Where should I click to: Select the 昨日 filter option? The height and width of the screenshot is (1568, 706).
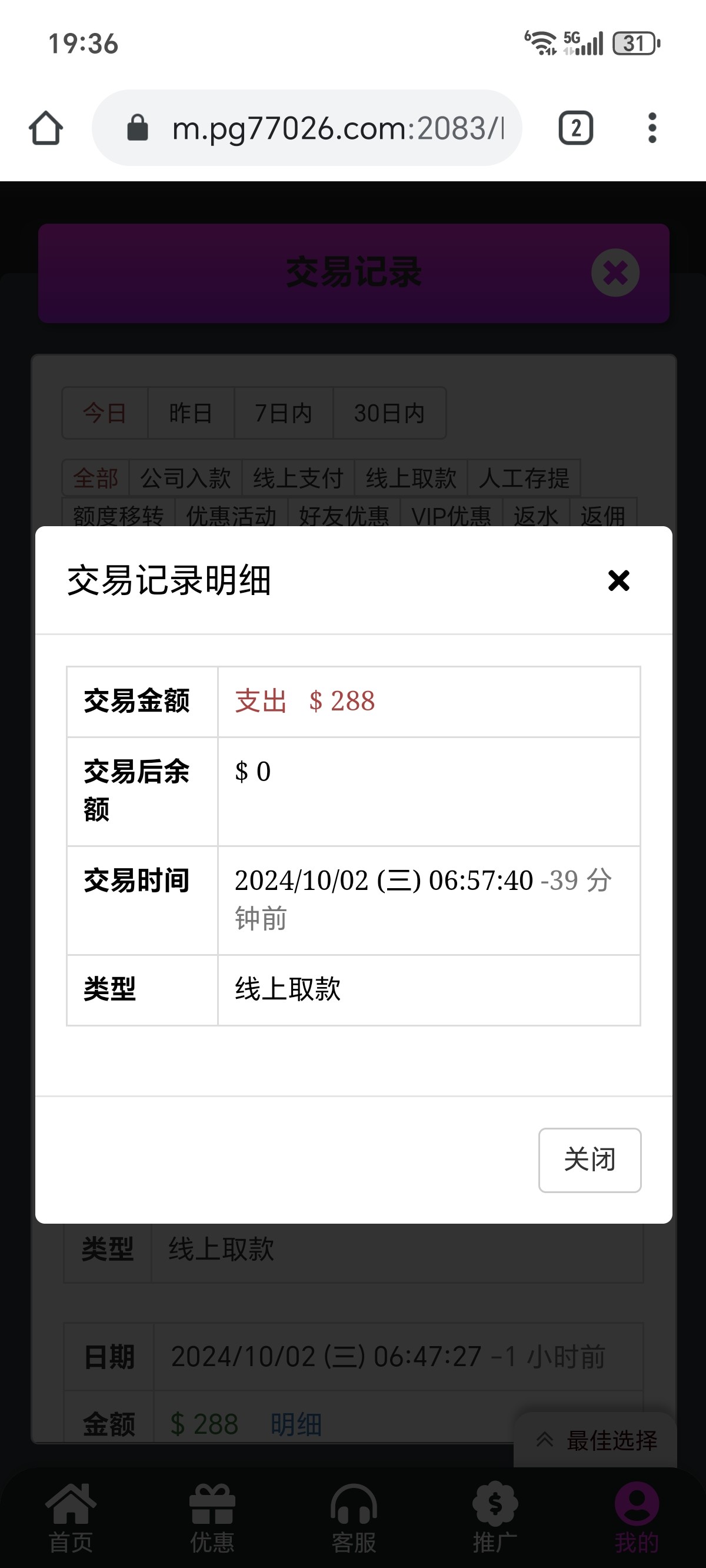coord(190,413)
